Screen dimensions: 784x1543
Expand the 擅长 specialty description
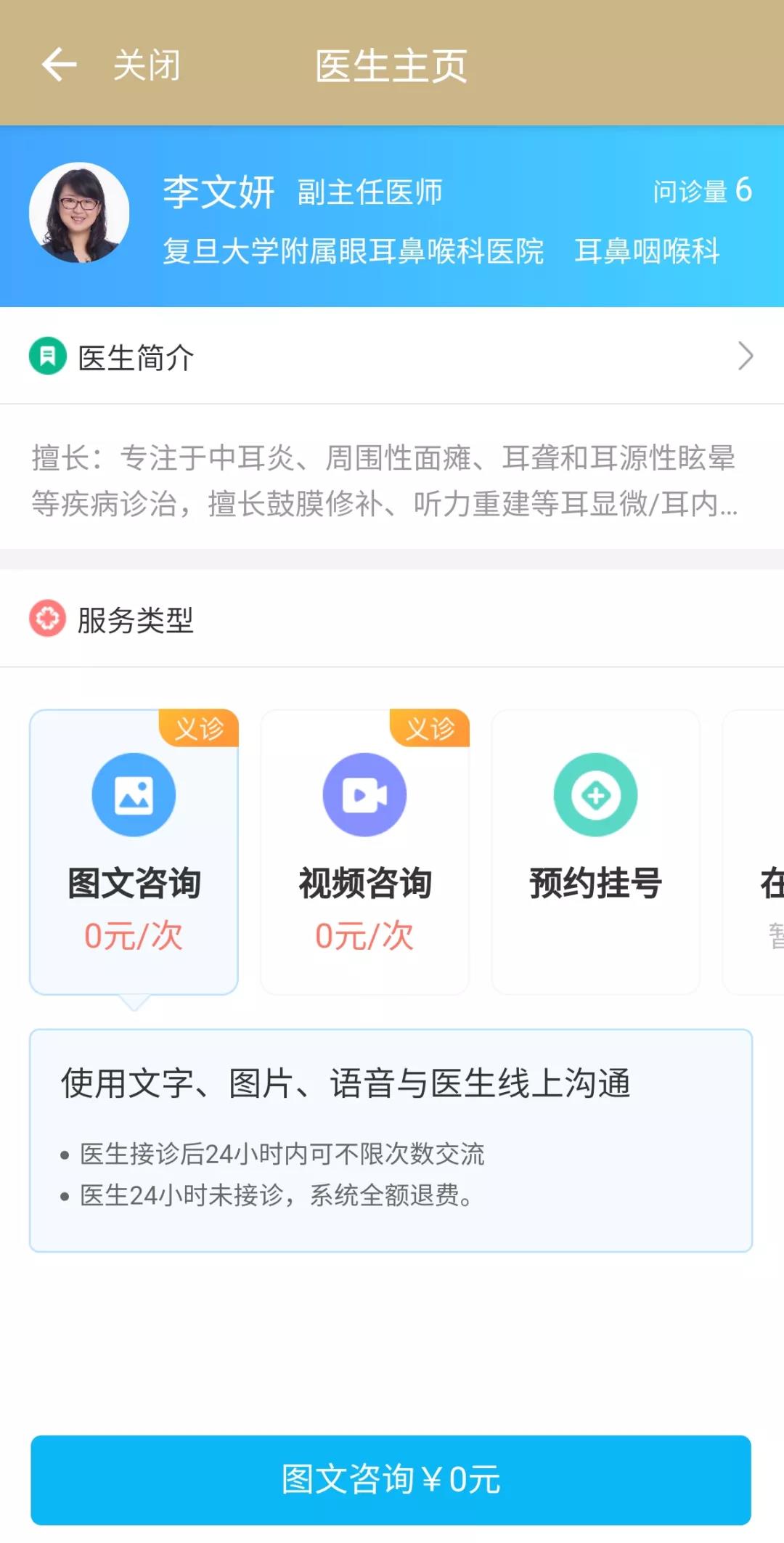click(385, 480)
